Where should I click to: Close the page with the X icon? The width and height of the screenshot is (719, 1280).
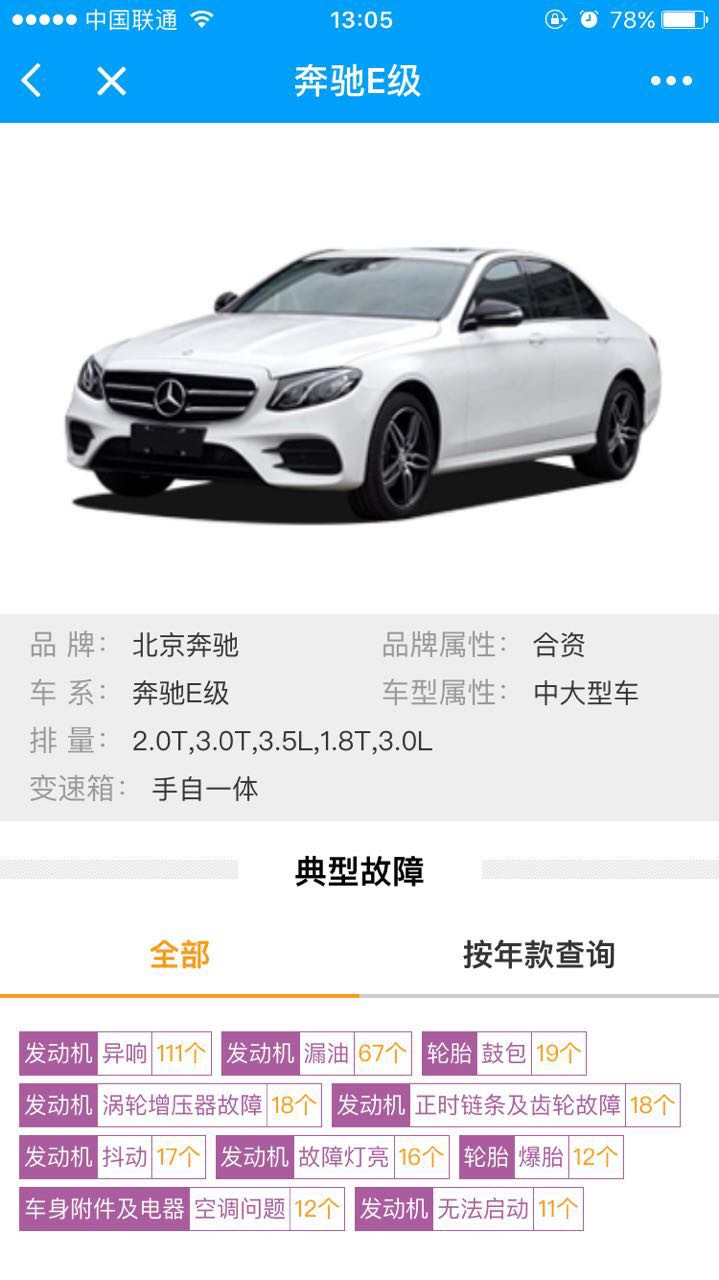tap(111, 81)
